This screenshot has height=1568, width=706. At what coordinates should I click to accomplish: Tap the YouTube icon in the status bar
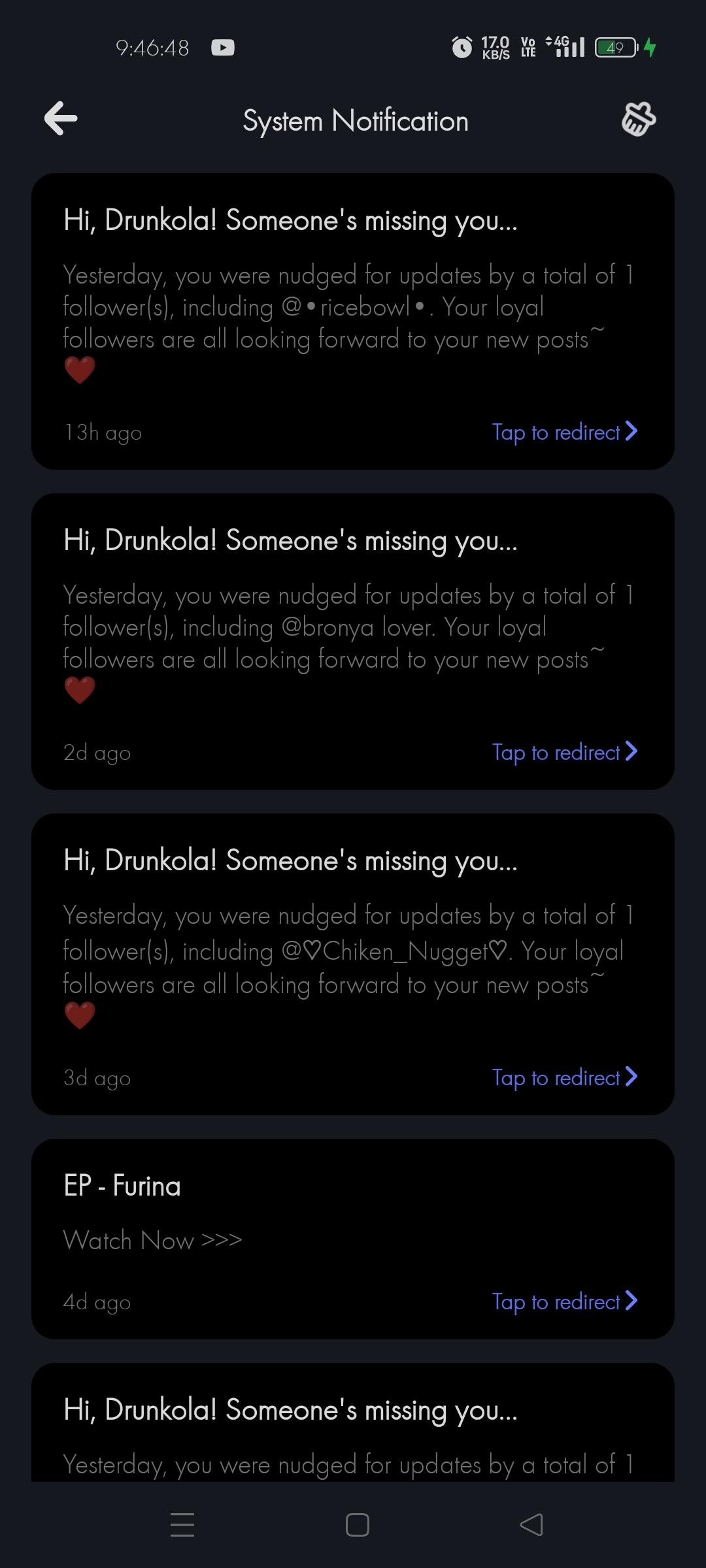222,47
